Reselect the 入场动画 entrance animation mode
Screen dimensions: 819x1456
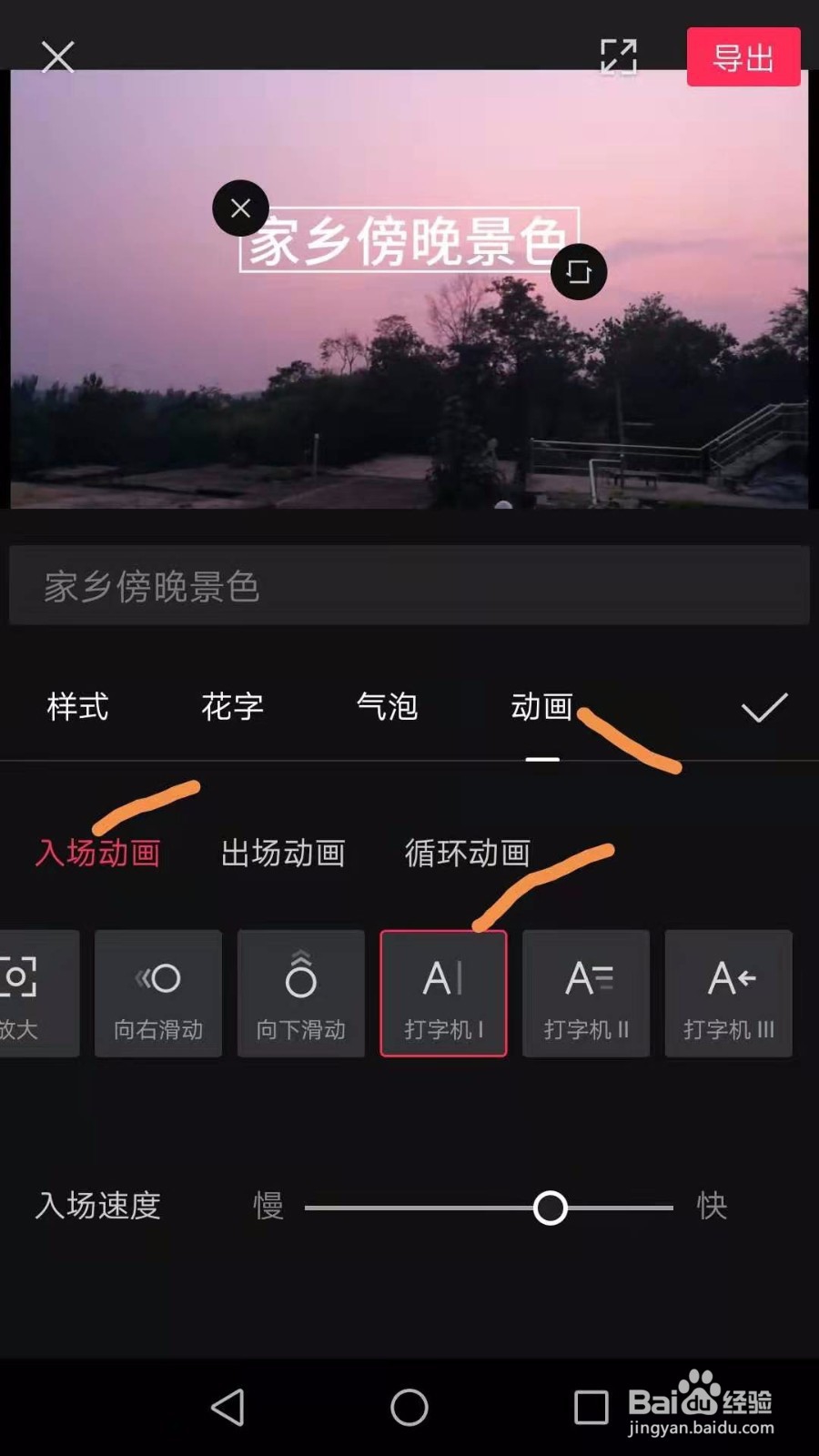coord(98,854)
